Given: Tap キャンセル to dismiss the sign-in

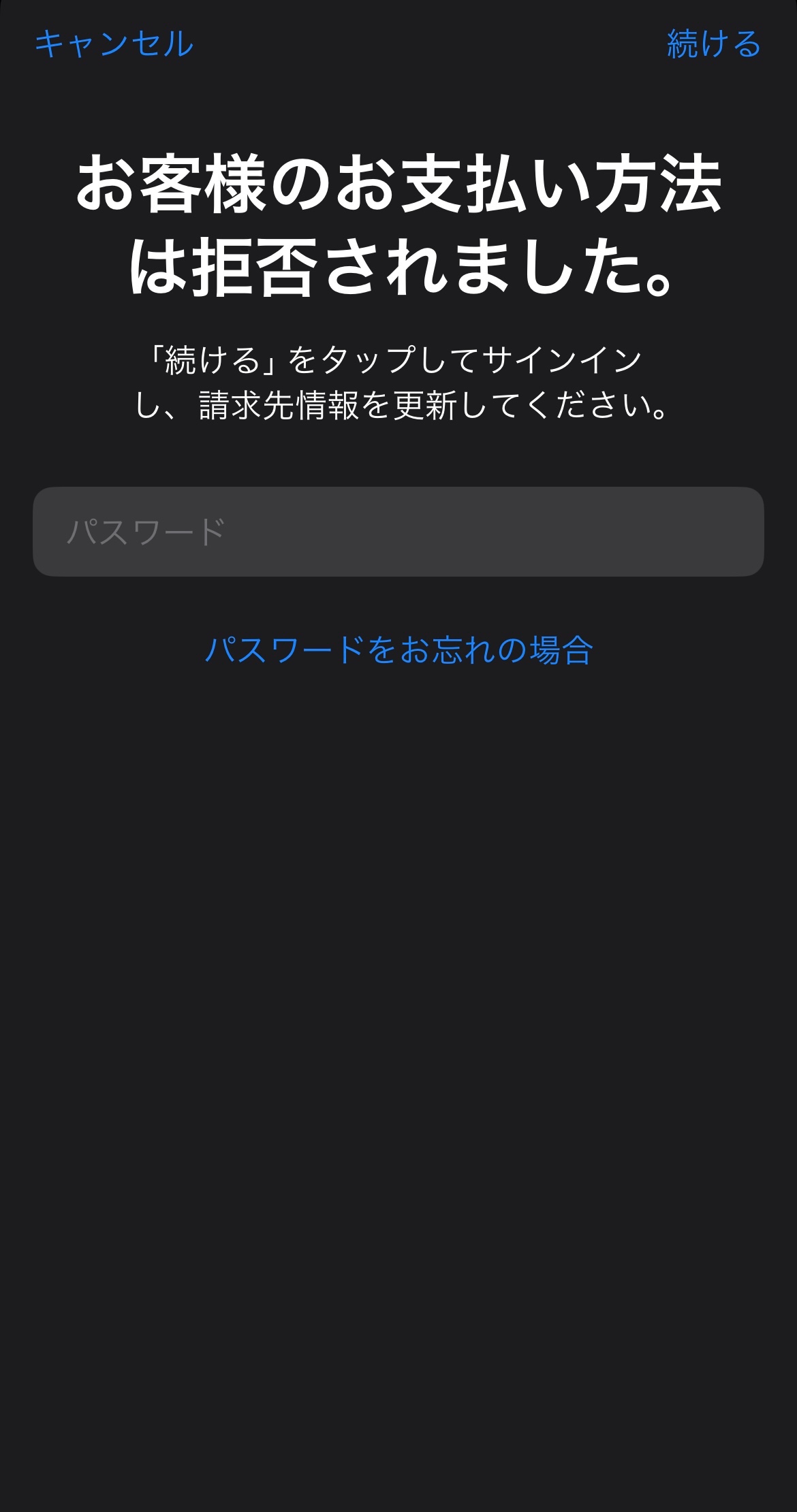Looking at the screenshot, I should tap(114, 44).
